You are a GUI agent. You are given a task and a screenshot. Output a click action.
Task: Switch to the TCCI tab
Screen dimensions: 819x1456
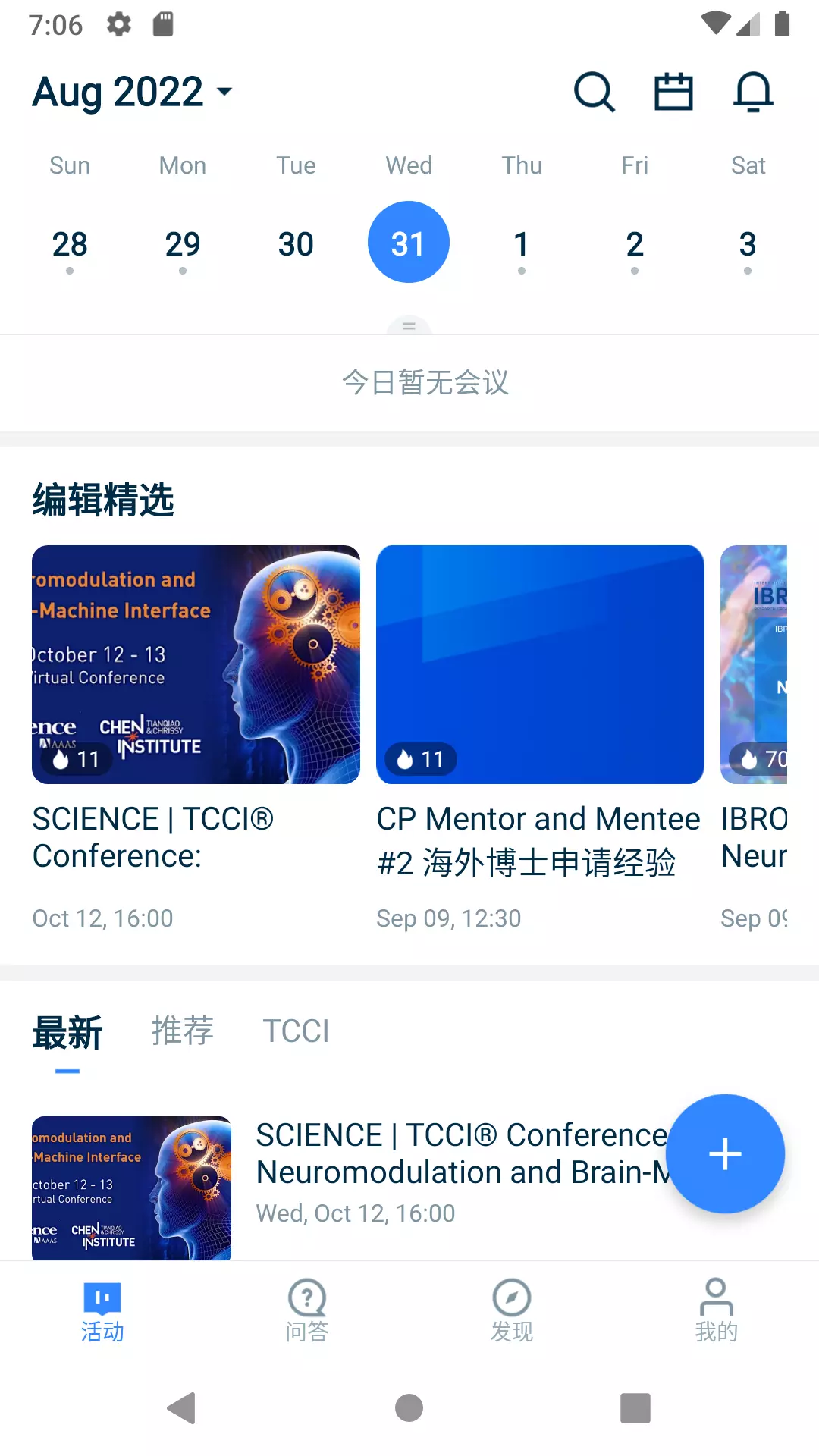coord(296,1031)
